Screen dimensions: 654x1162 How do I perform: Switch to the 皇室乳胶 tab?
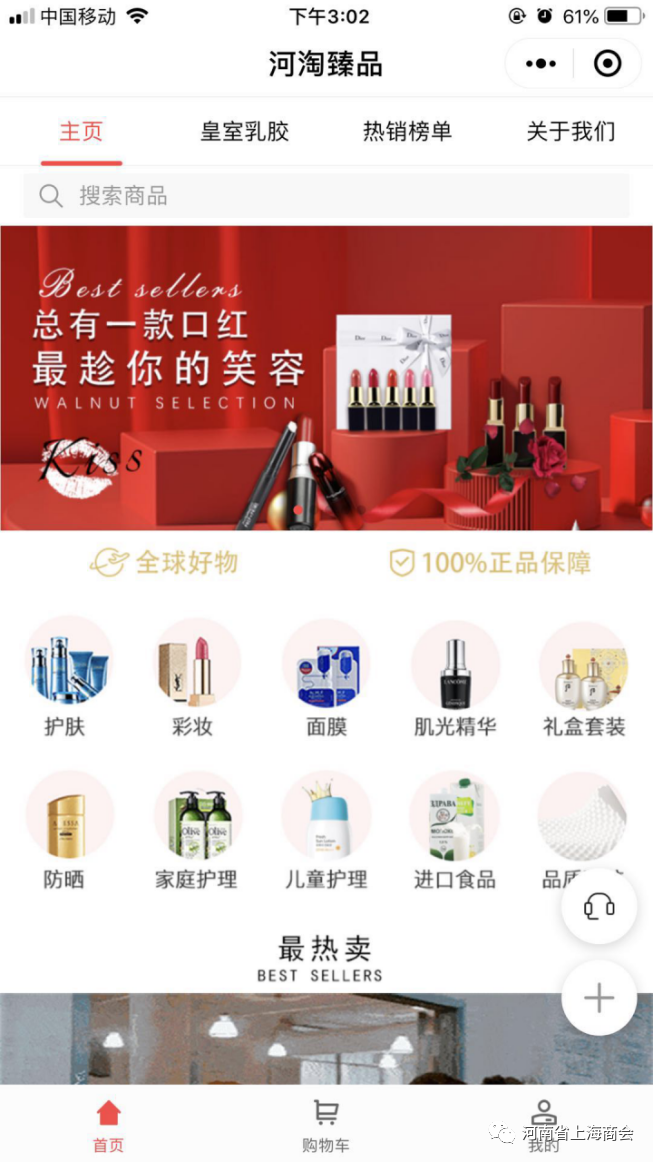tap(244, 132)
